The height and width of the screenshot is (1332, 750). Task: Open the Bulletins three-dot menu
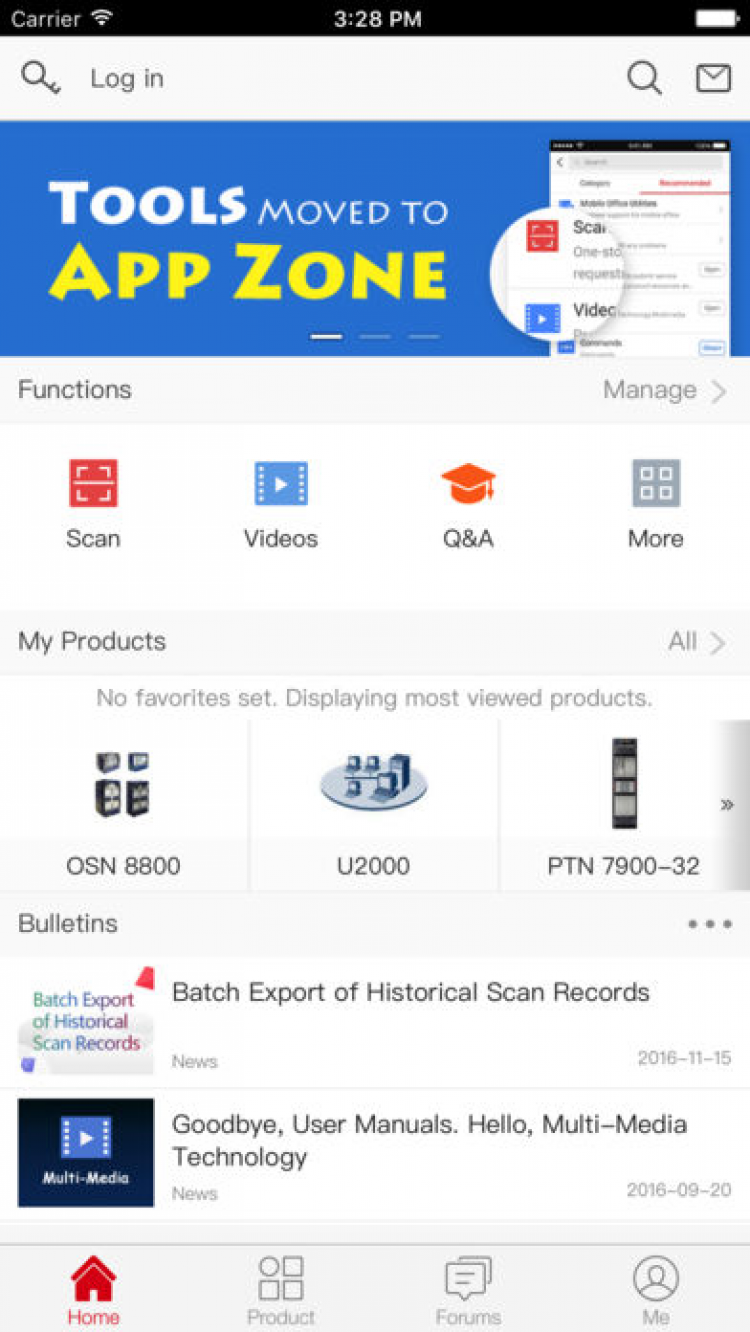pyautogui.click(x=709, y=924)
